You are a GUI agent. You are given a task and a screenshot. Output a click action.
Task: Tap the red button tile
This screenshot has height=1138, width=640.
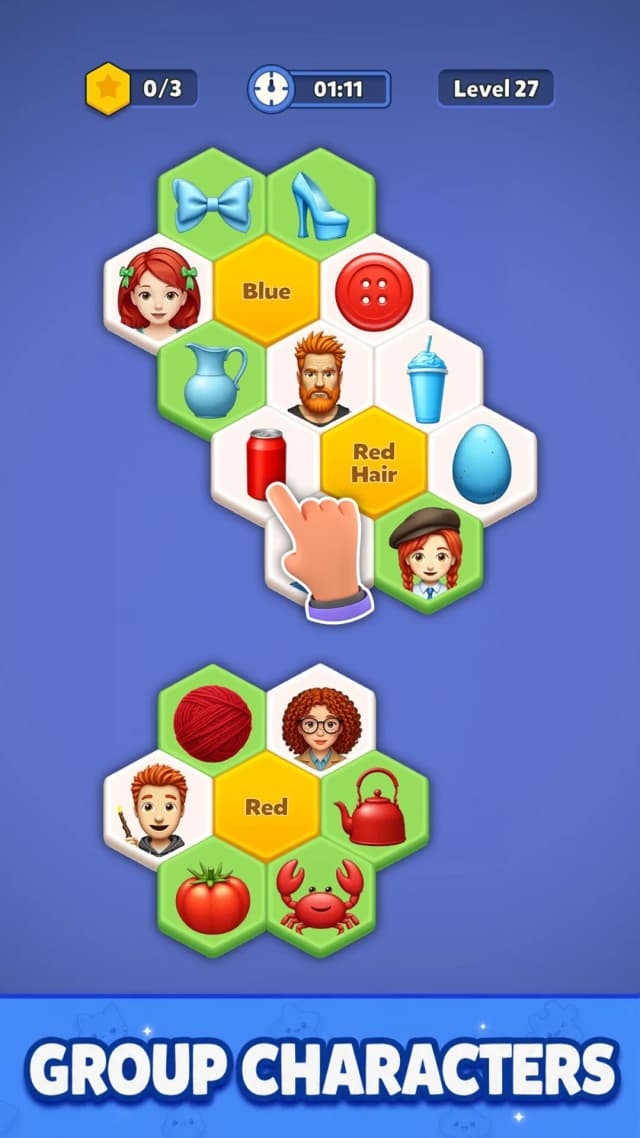point(374,292)
